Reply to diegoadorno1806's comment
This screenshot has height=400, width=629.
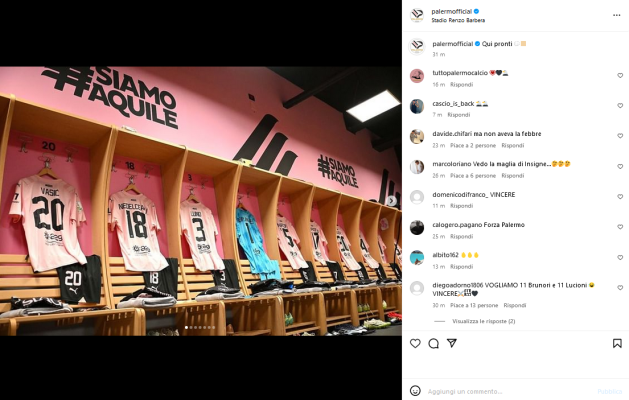tap(514, 305)
